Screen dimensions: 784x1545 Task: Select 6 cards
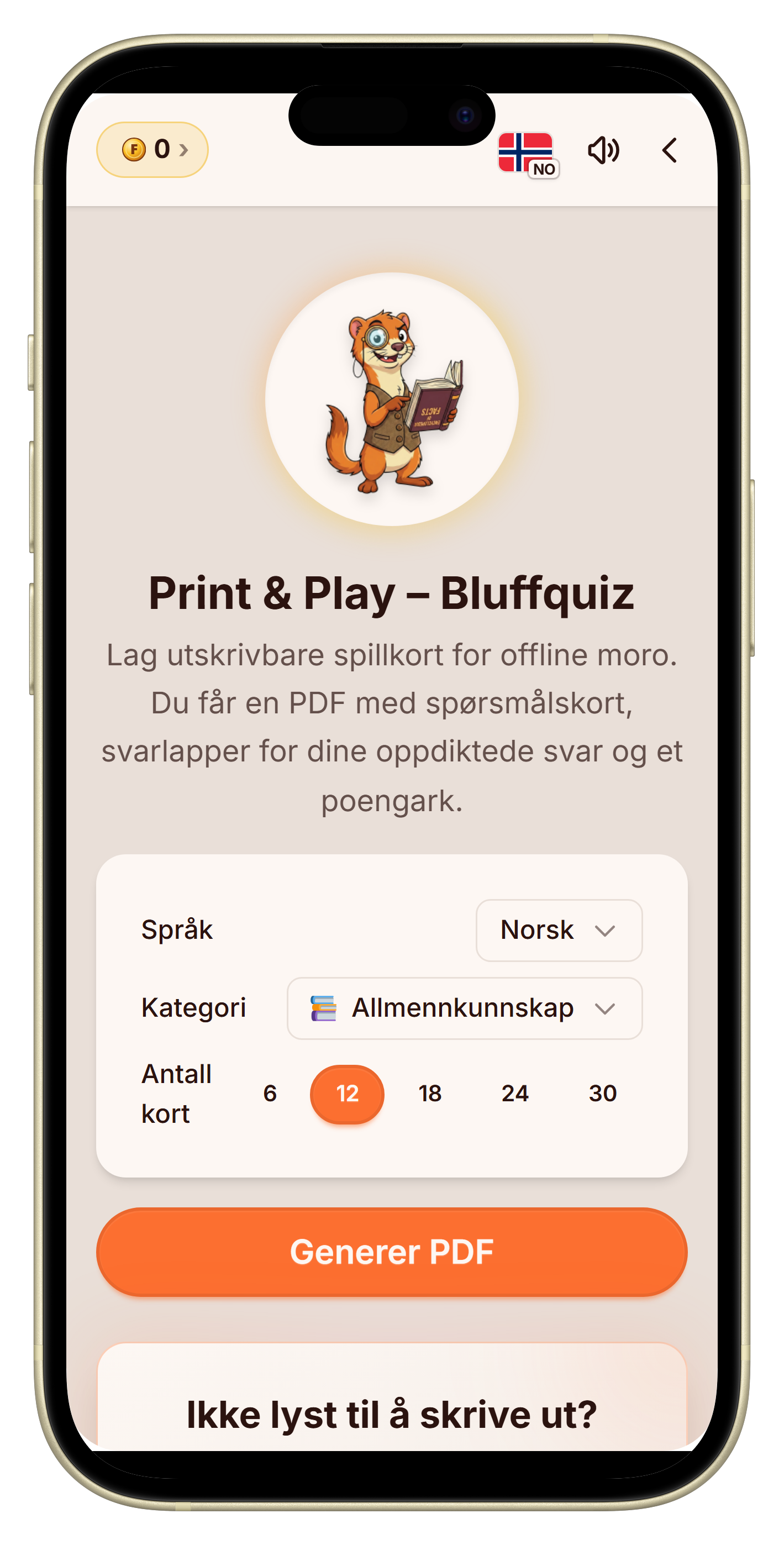[270, 1094]
